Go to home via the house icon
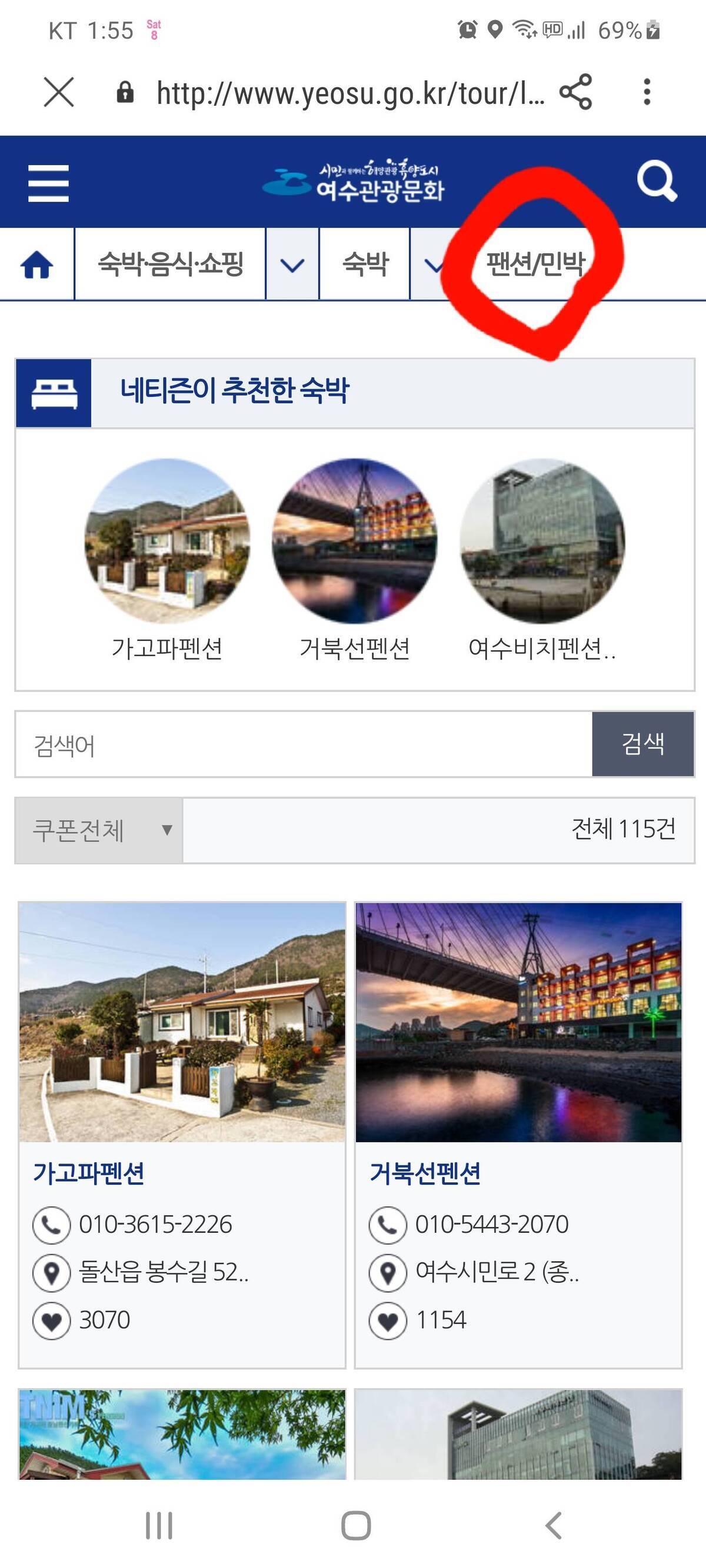 pos(37,265)
